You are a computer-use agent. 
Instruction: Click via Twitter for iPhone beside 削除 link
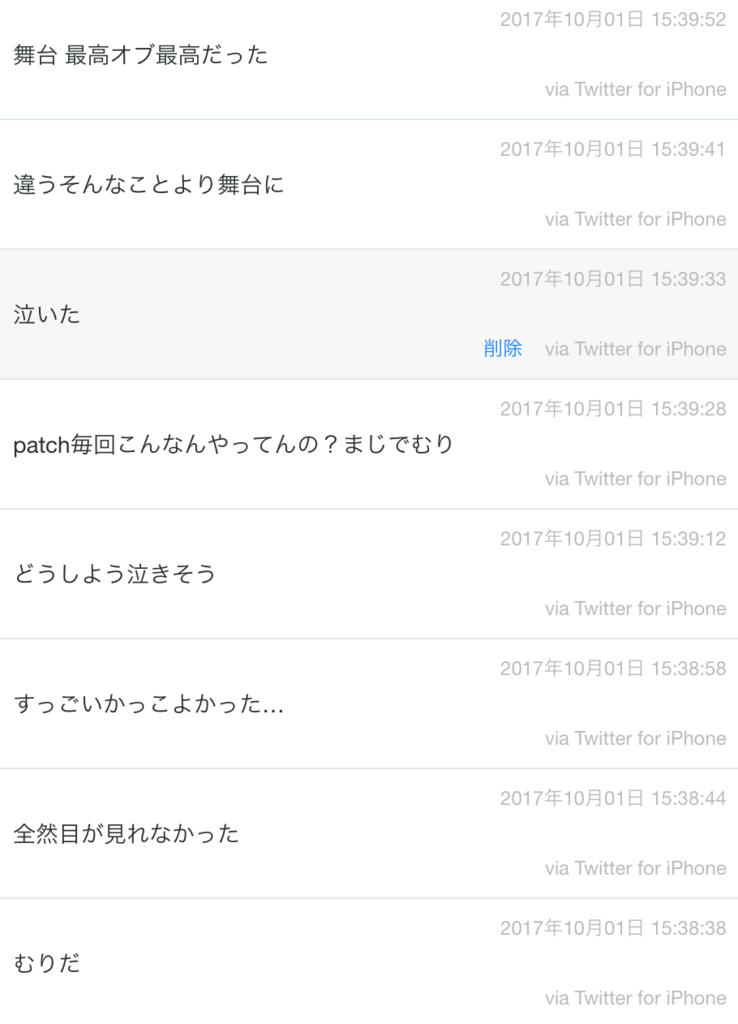635,348
